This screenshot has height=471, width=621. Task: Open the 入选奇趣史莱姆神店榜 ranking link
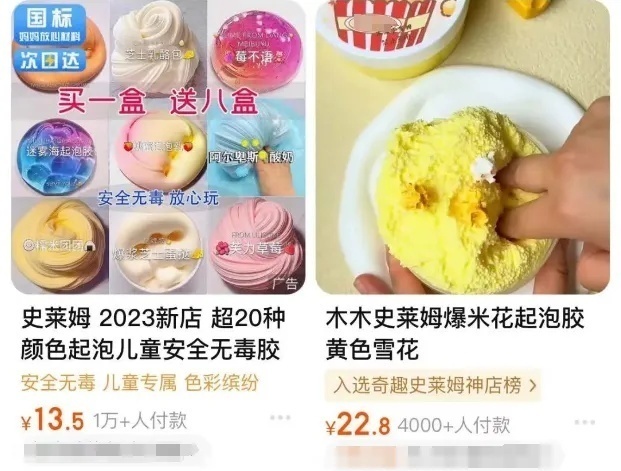click(433, 384)
